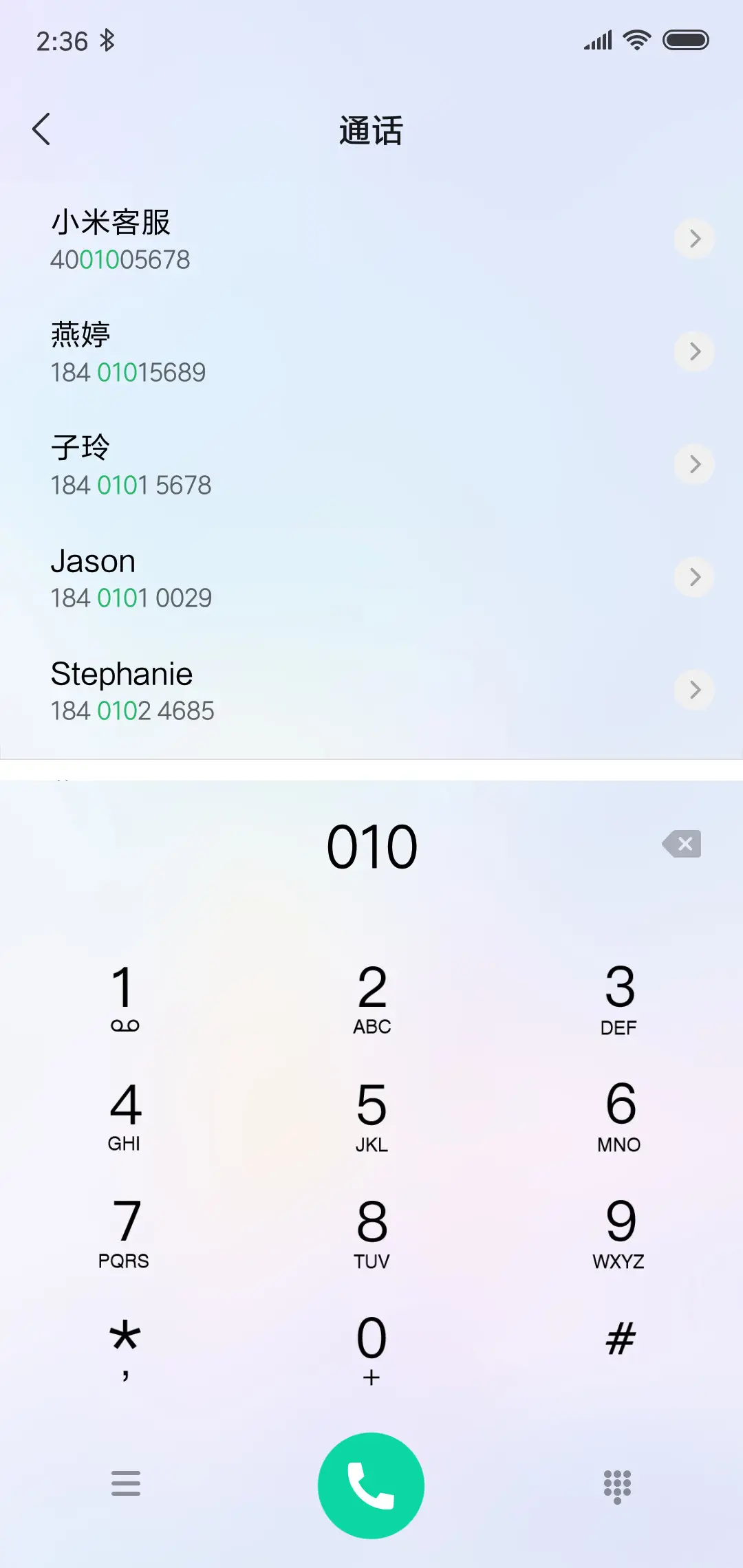Open details arrow next to Jason
Screen dimensions: 743x1568
(x=694, y=577)
